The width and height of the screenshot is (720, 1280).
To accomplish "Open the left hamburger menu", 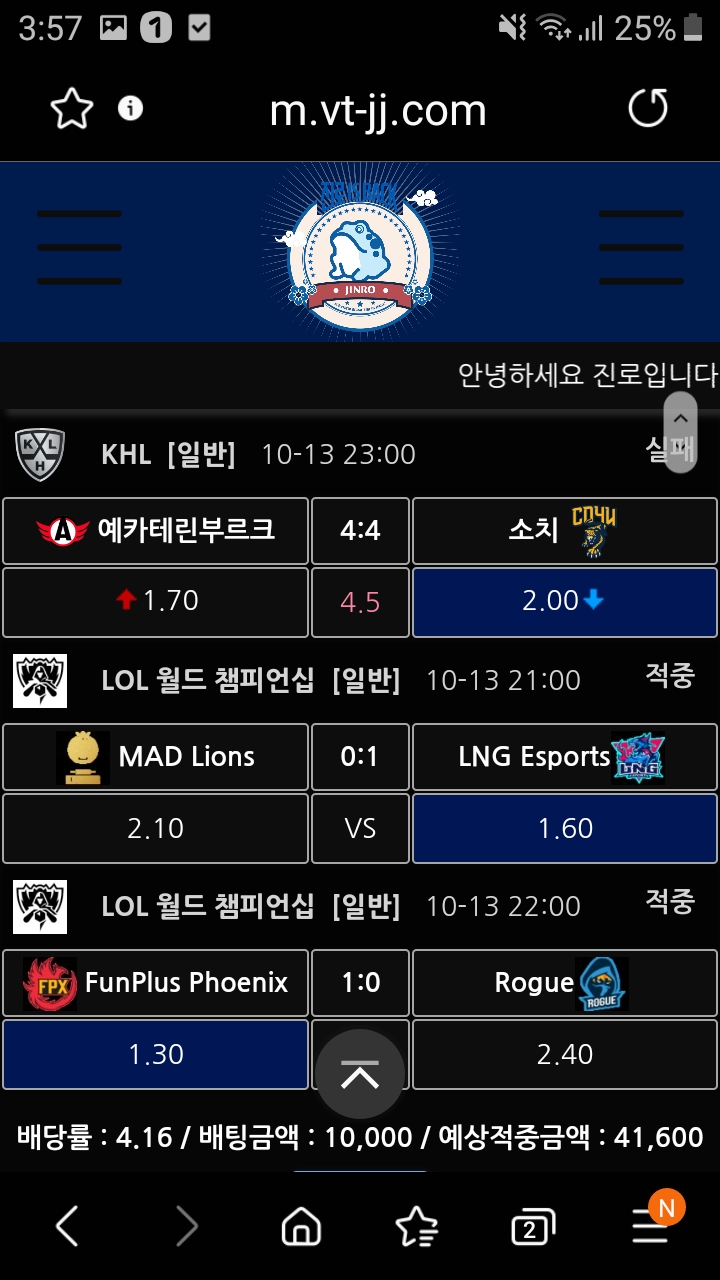I will (x=79, y=247).
